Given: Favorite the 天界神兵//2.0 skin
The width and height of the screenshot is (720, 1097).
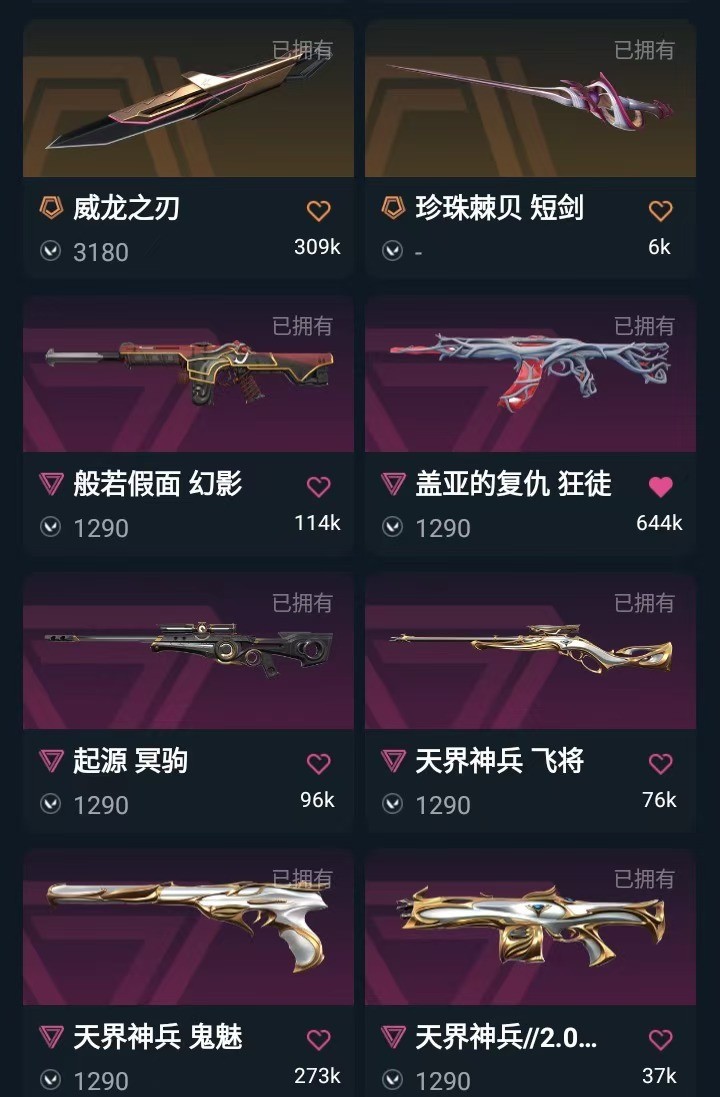Looking at the screenshot, I should (x=660, y=1040).
